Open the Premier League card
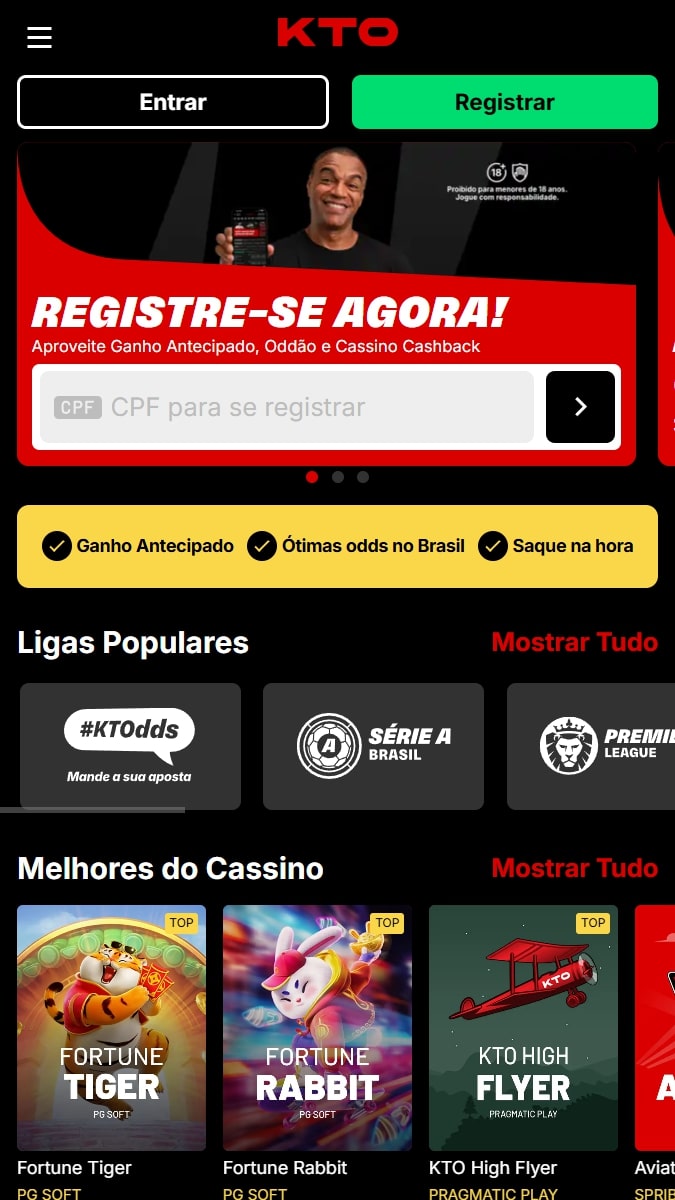The width and height of the screenshot is (675, 1200). point(591,746)
